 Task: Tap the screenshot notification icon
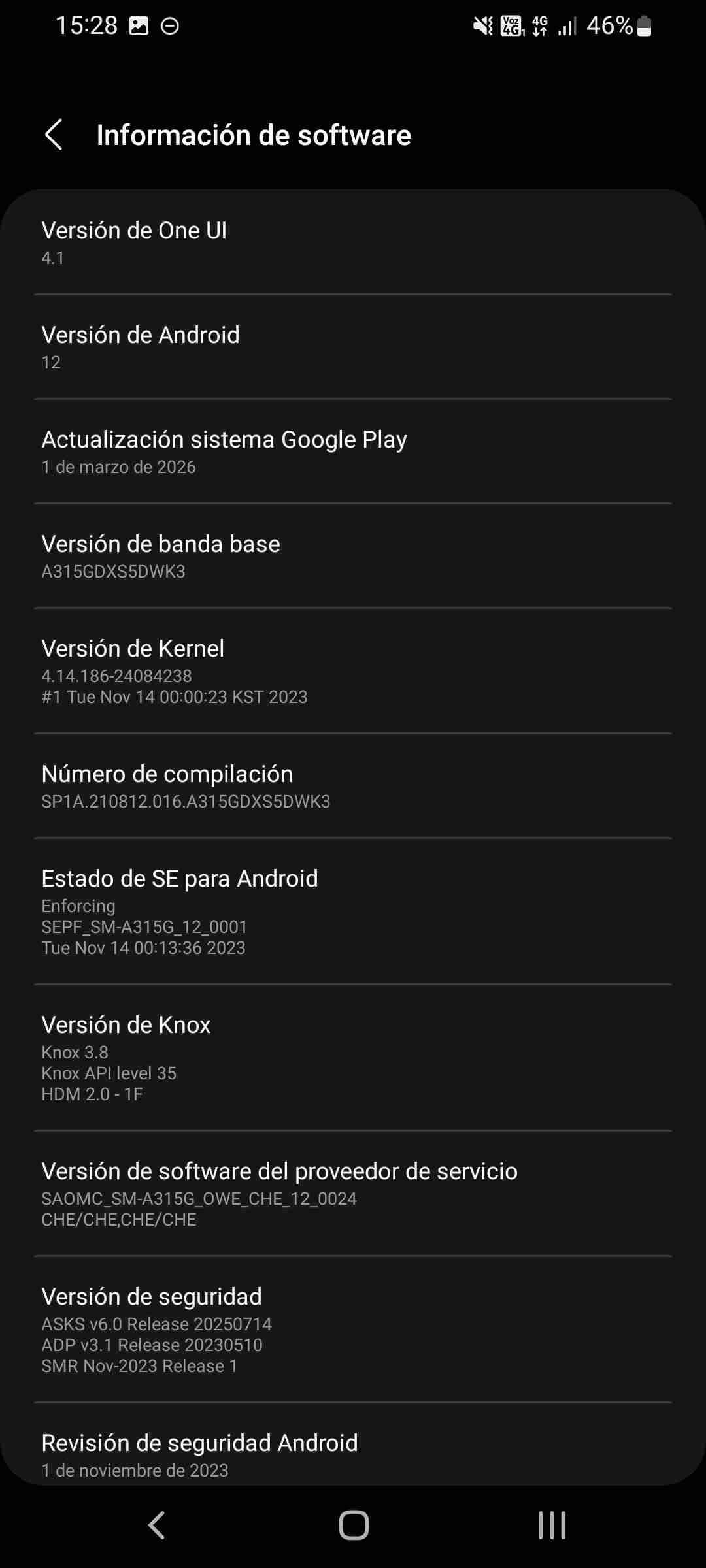[x=139, y=25]
